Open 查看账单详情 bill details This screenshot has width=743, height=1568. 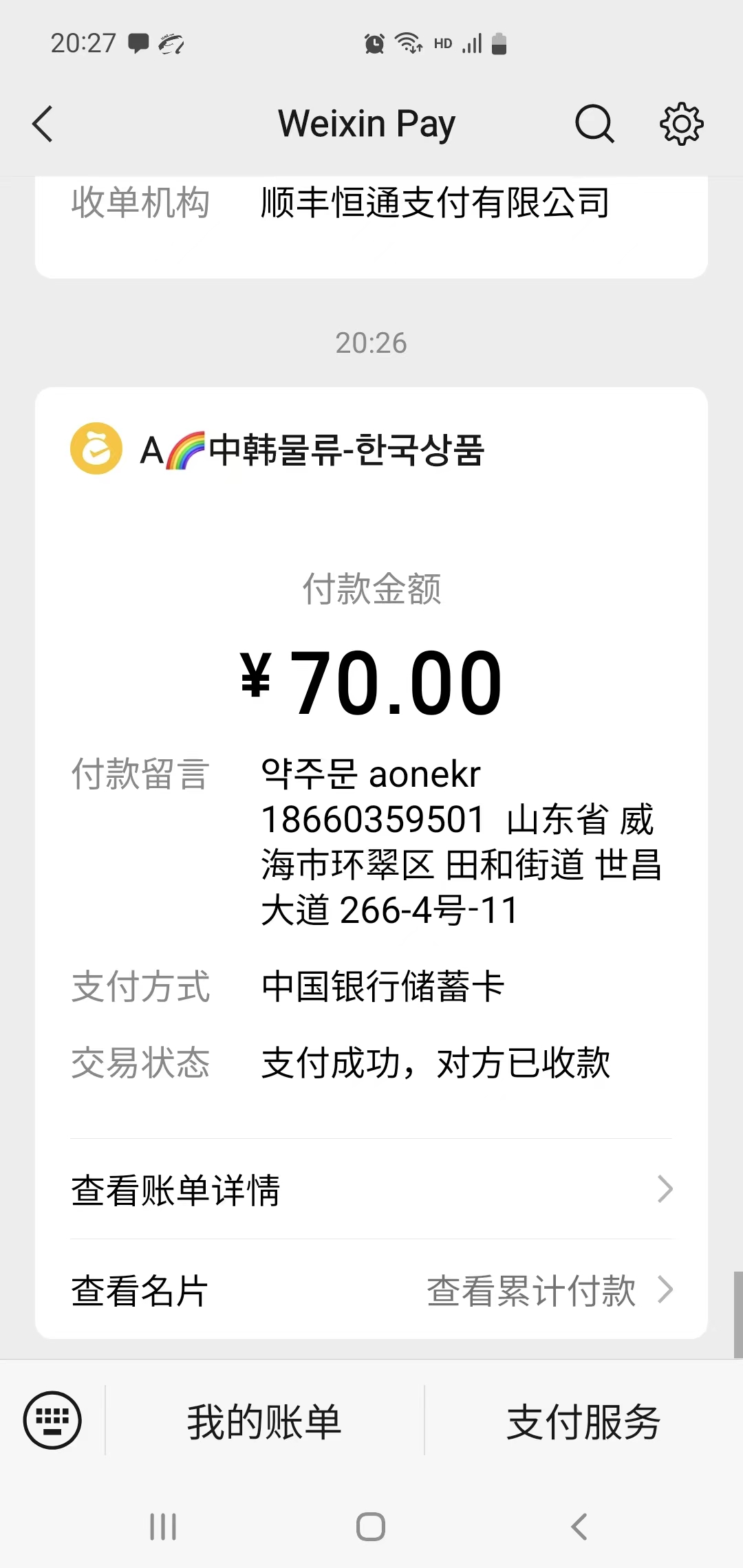tap(371, 1189)
